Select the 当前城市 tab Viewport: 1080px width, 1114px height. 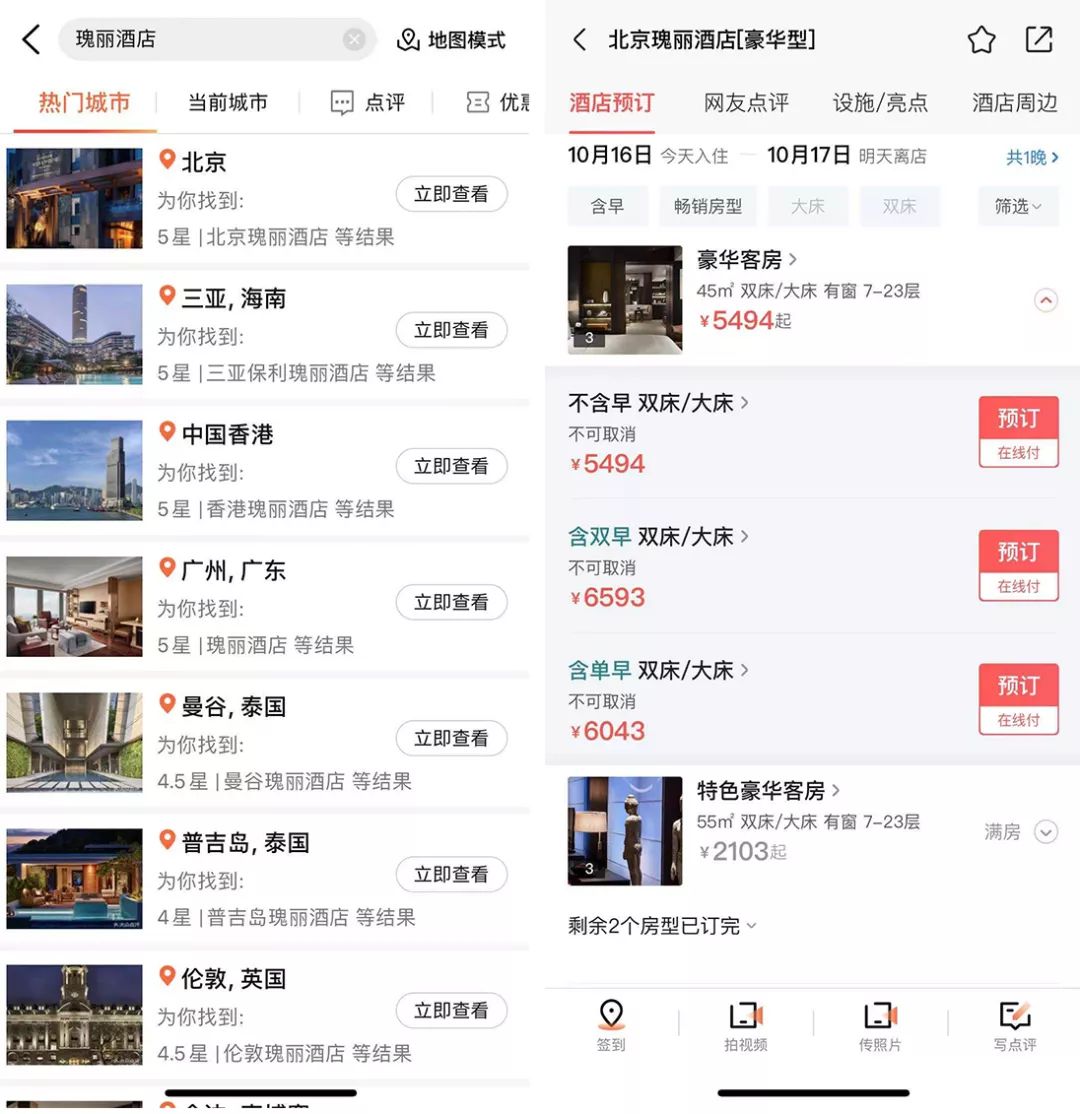228,102
